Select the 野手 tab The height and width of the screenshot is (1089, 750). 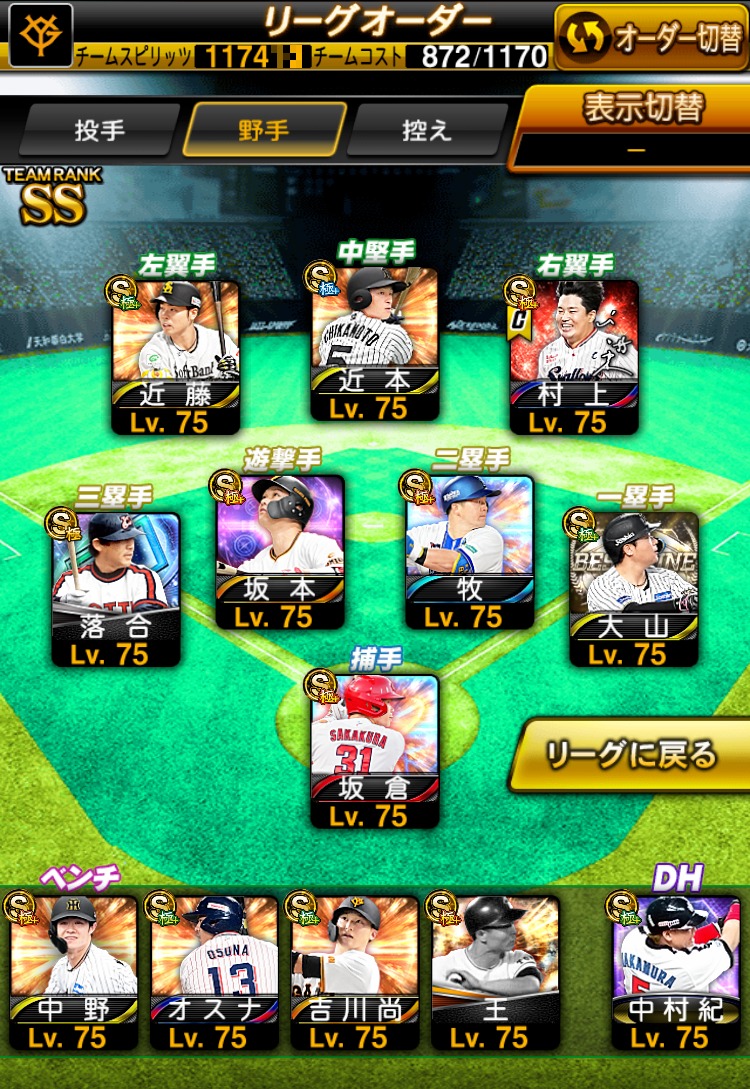pos(264,131)
